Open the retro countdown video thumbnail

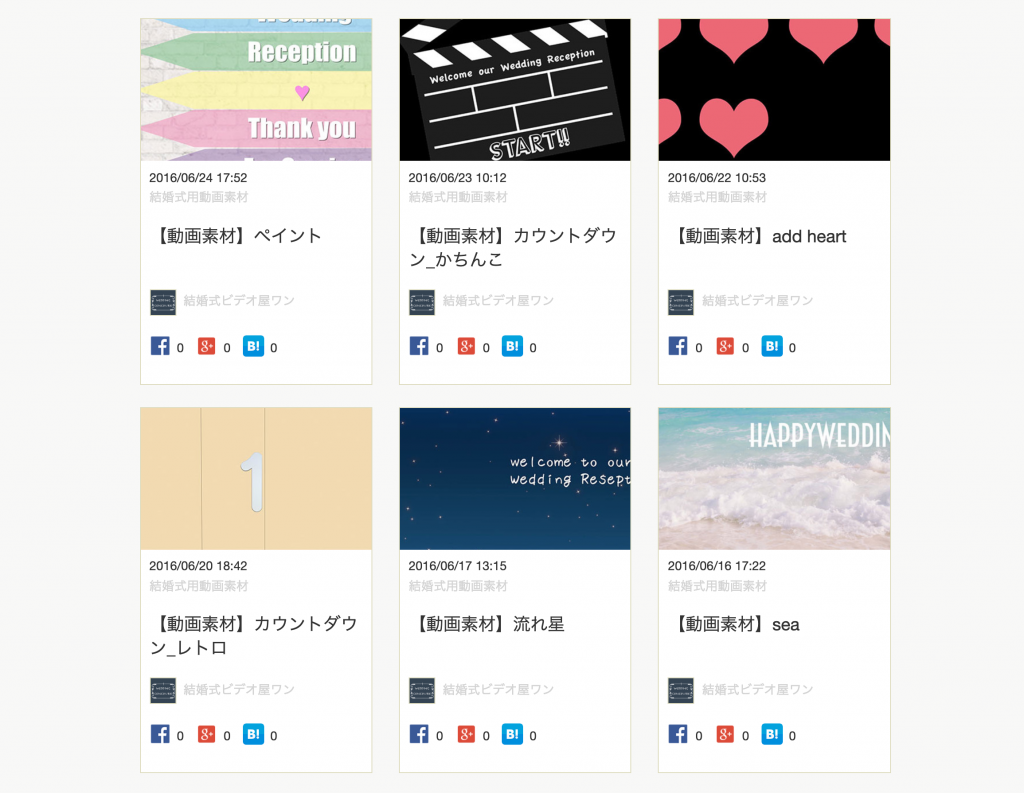256,478
